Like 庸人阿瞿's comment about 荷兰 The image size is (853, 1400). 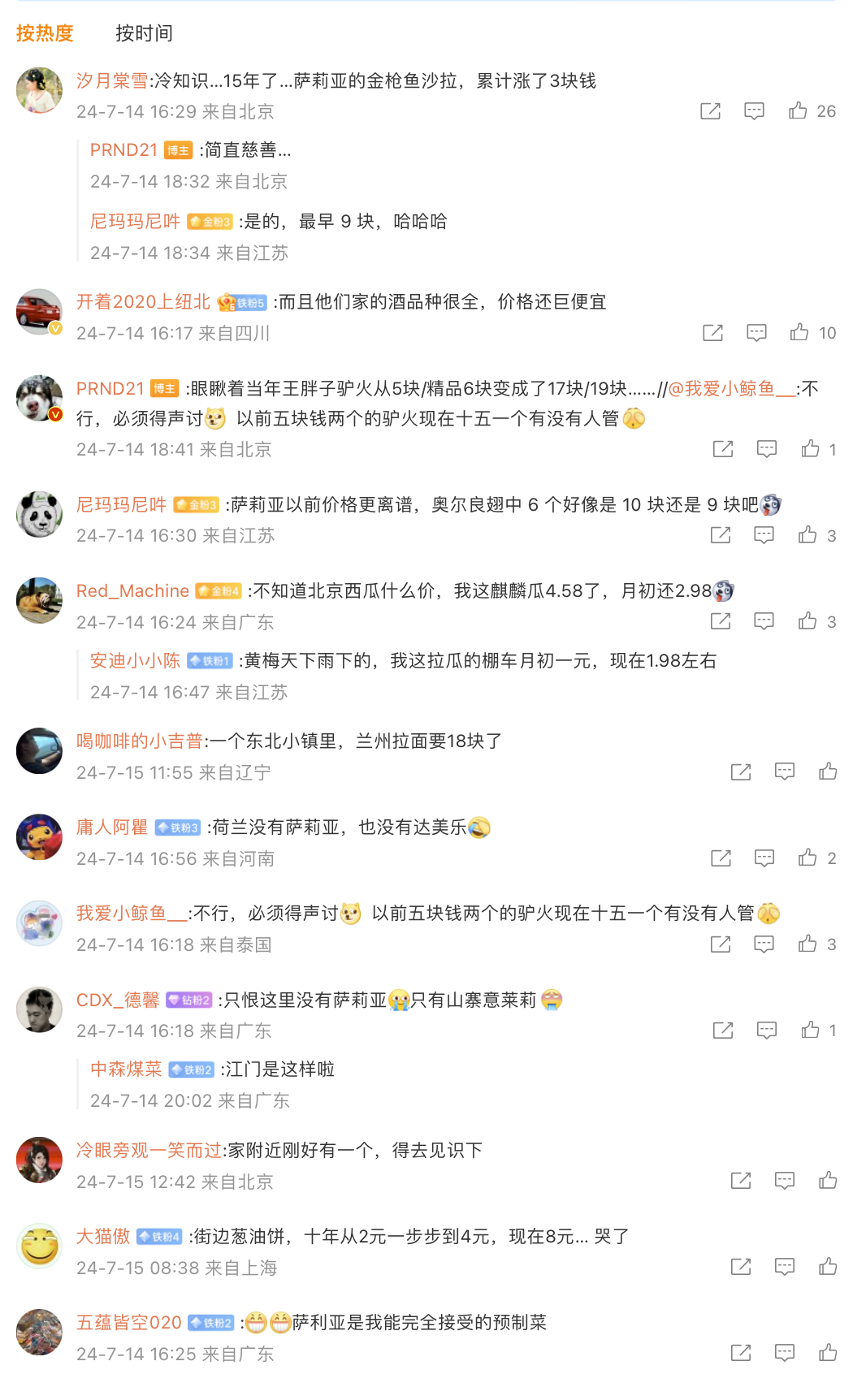click(807, 858)
